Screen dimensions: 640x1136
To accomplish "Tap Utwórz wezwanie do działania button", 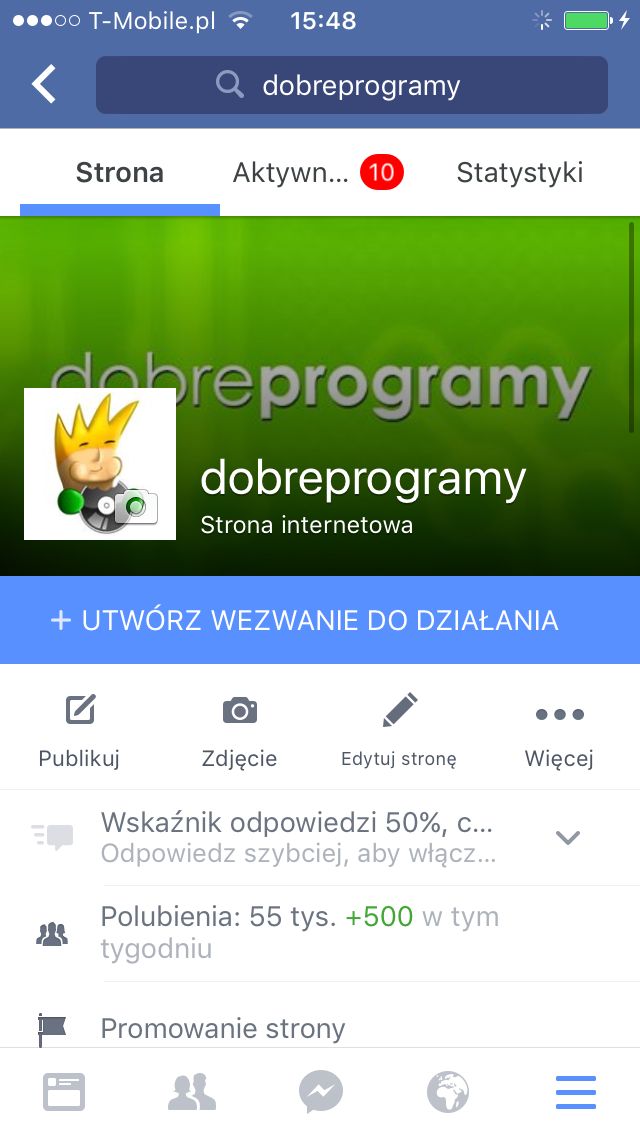I will click(x=320, y=620).
